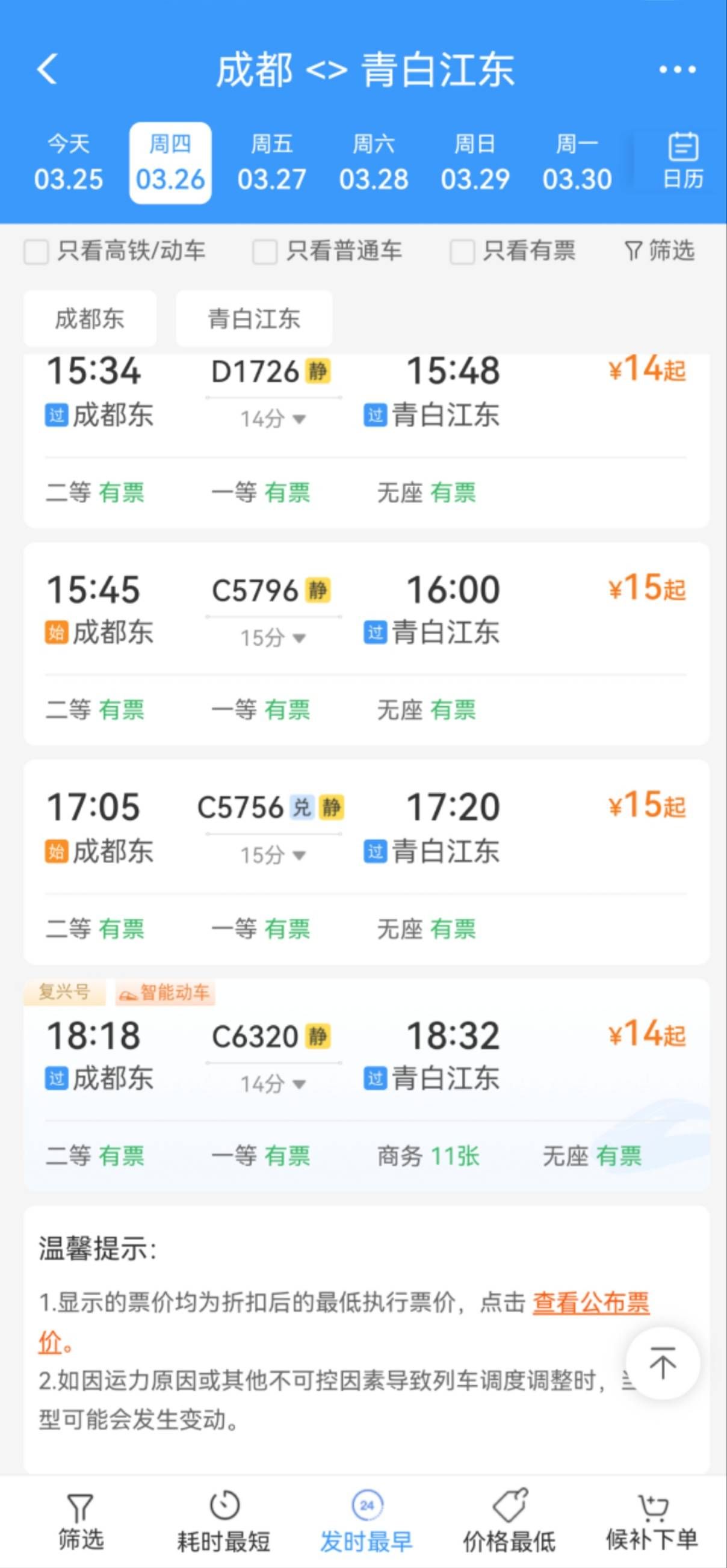The image size is (727, 1568).
Task: Switch to Friday 03.27
Action: (x=271, y=163)
